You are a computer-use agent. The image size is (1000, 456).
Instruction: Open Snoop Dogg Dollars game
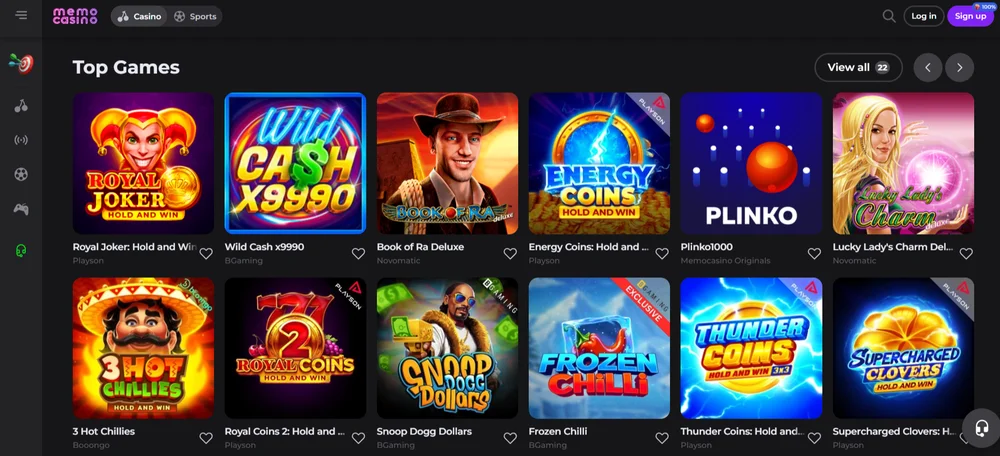click(x=447, y=347)
